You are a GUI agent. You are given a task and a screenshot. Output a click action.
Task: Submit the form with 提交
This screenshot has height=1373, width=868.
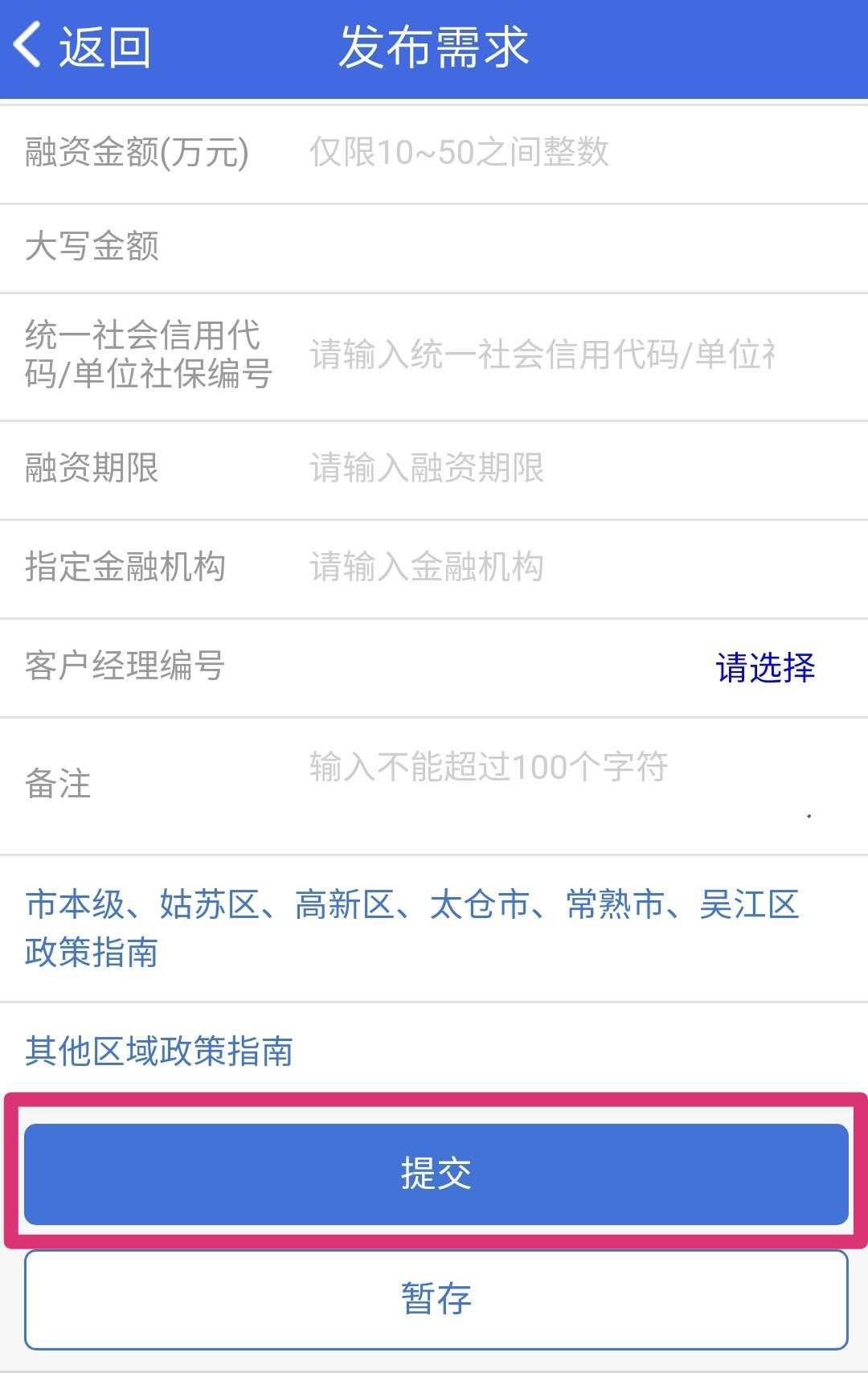(436, 1173)
